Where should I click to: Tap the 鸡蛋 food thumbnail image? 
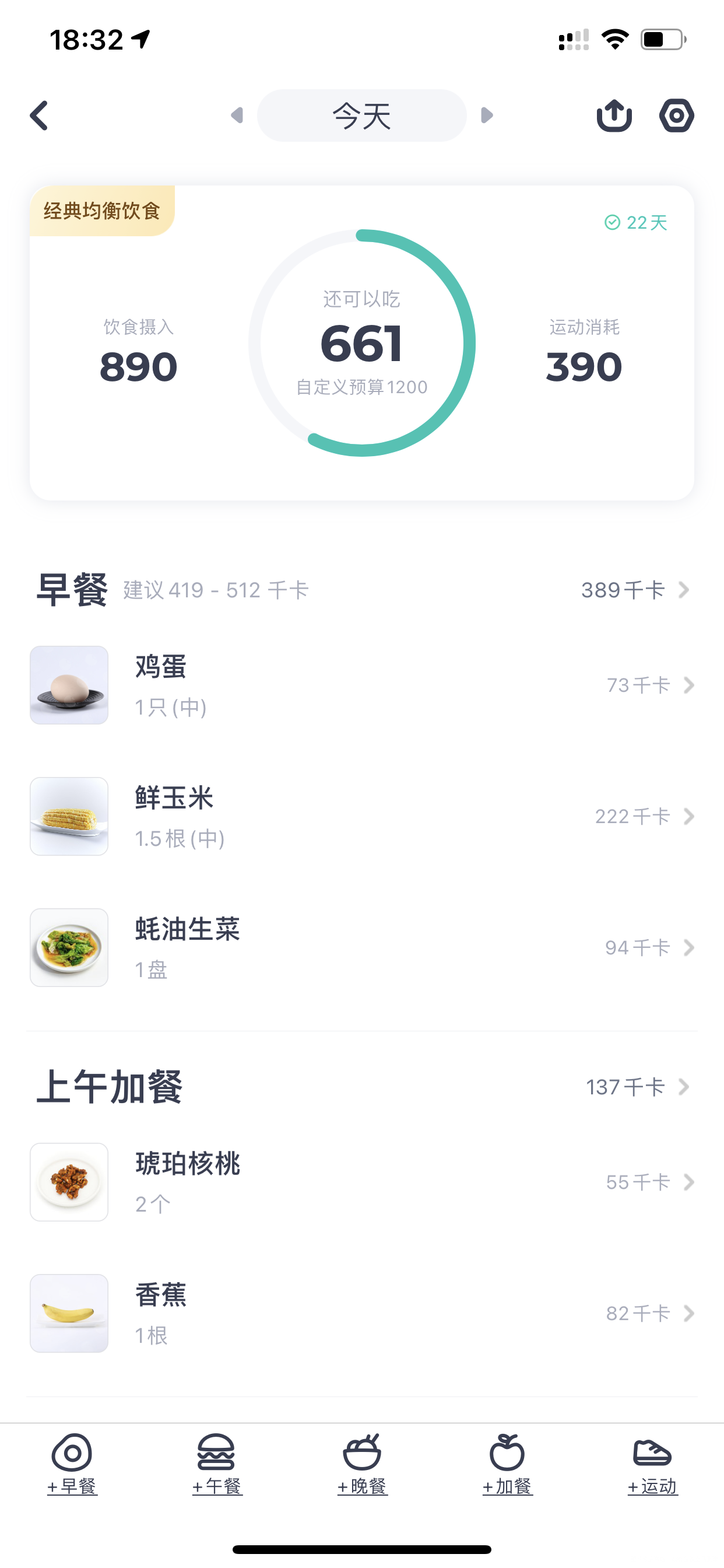pyautogui.click(x=69, y=685)
